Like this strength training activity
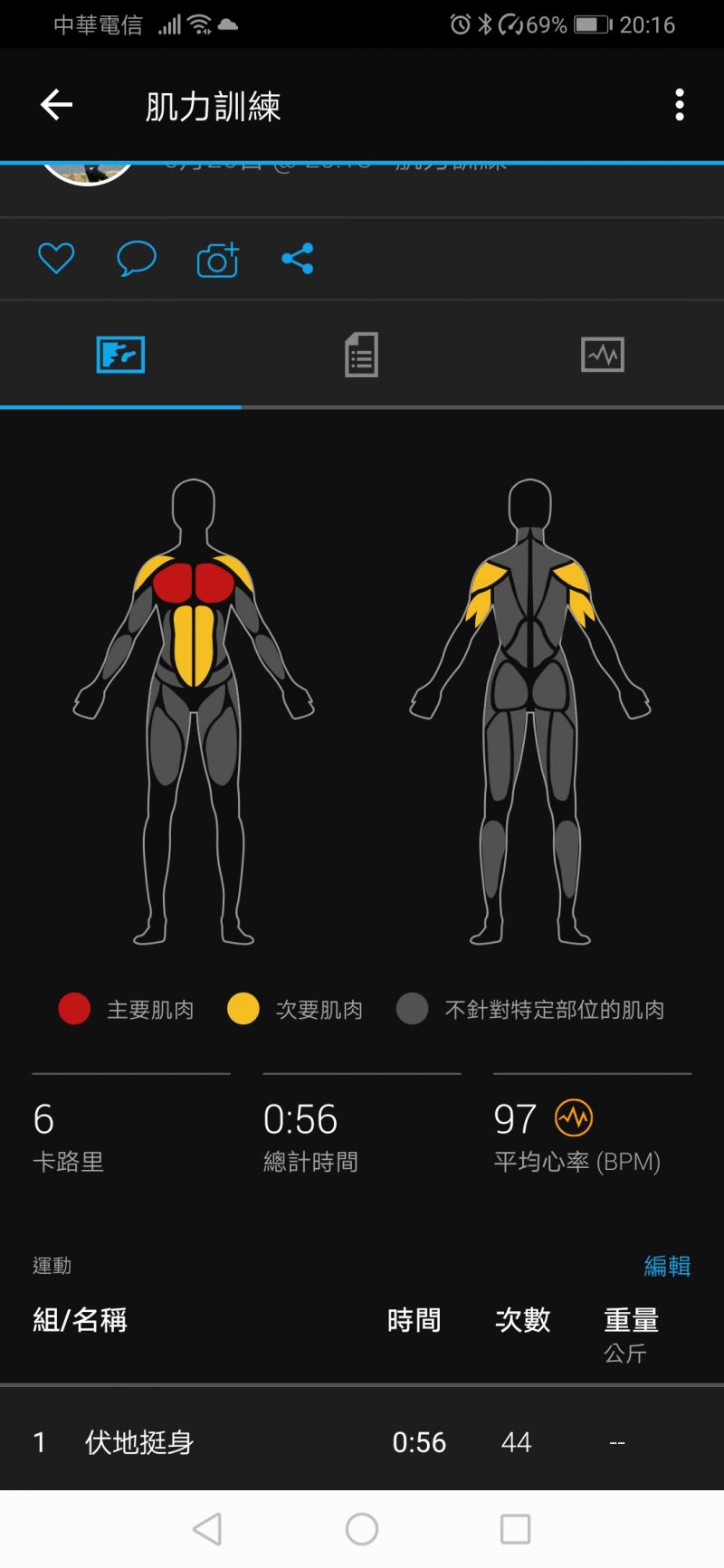The width and height of the screenshot is (724, 1568). coord(56,259)
